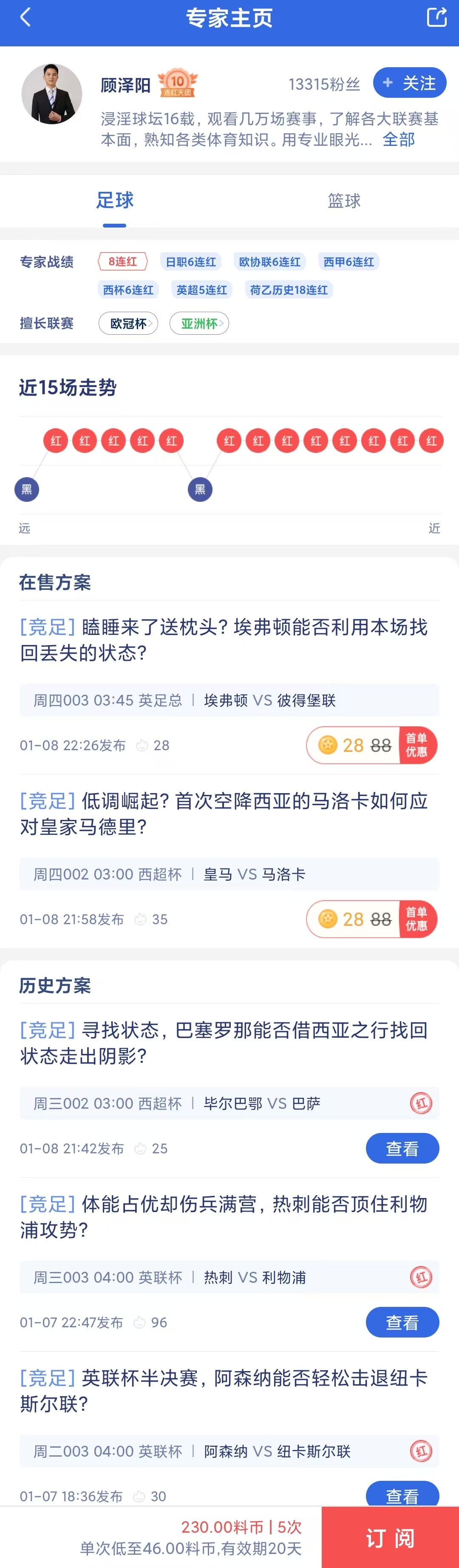This screenshot has height=1568, width=459.
Task: View the 毕尔巴鄂 VS 巴萨 history plan
Action: click(x=402, y=1148)
